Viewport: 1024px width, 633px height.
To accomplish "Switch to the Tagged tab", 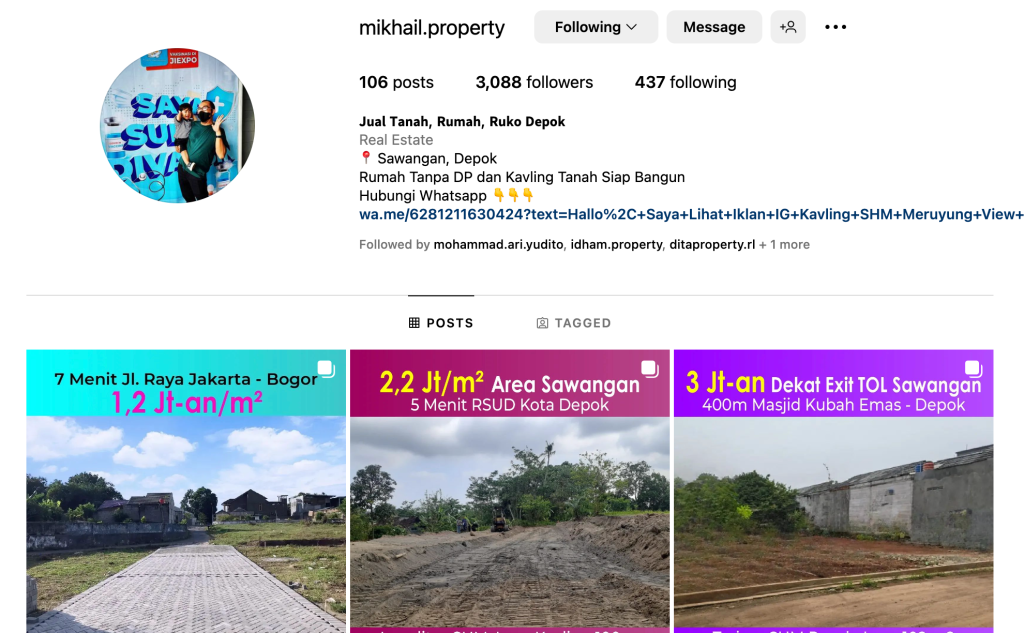I will coord(573,323).
